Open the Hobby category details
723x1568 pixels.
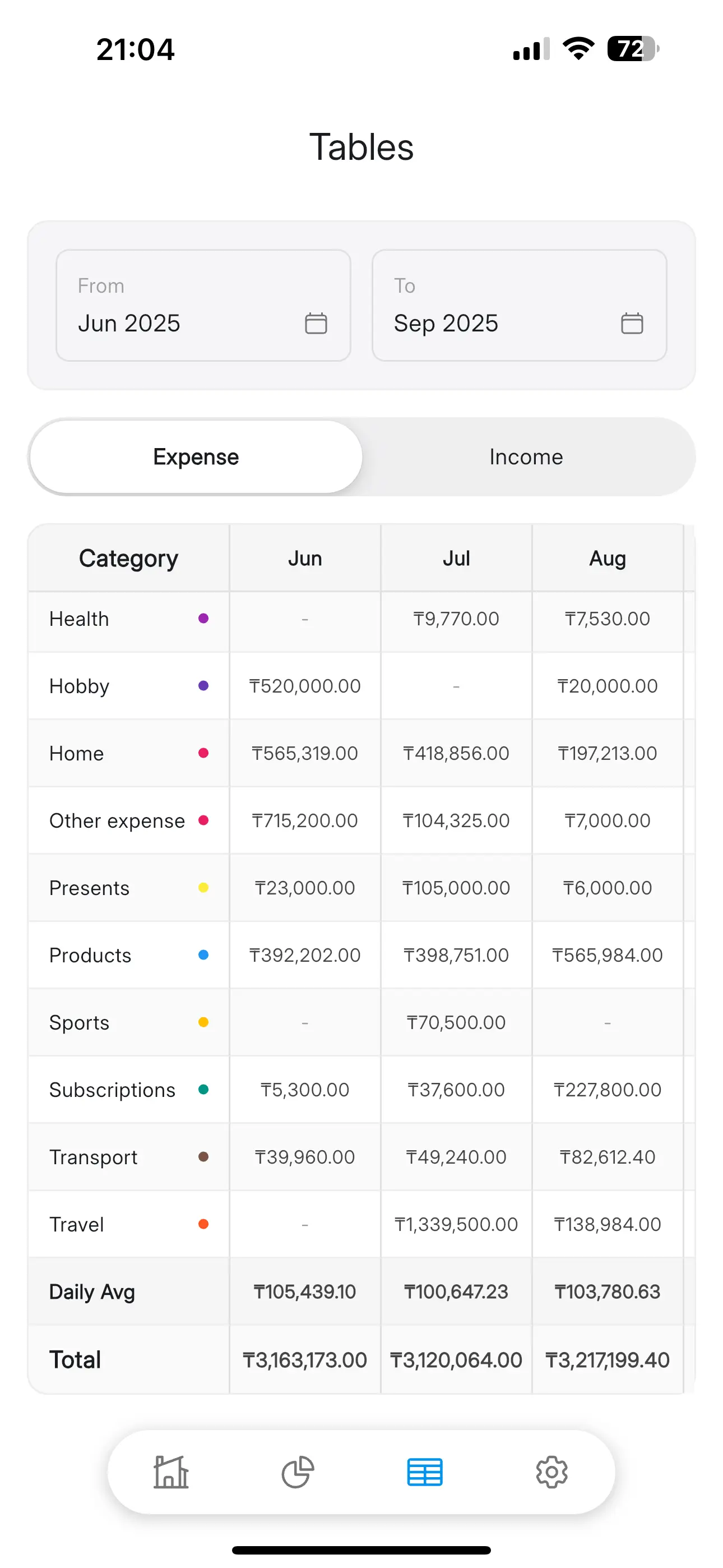(79, 686)
